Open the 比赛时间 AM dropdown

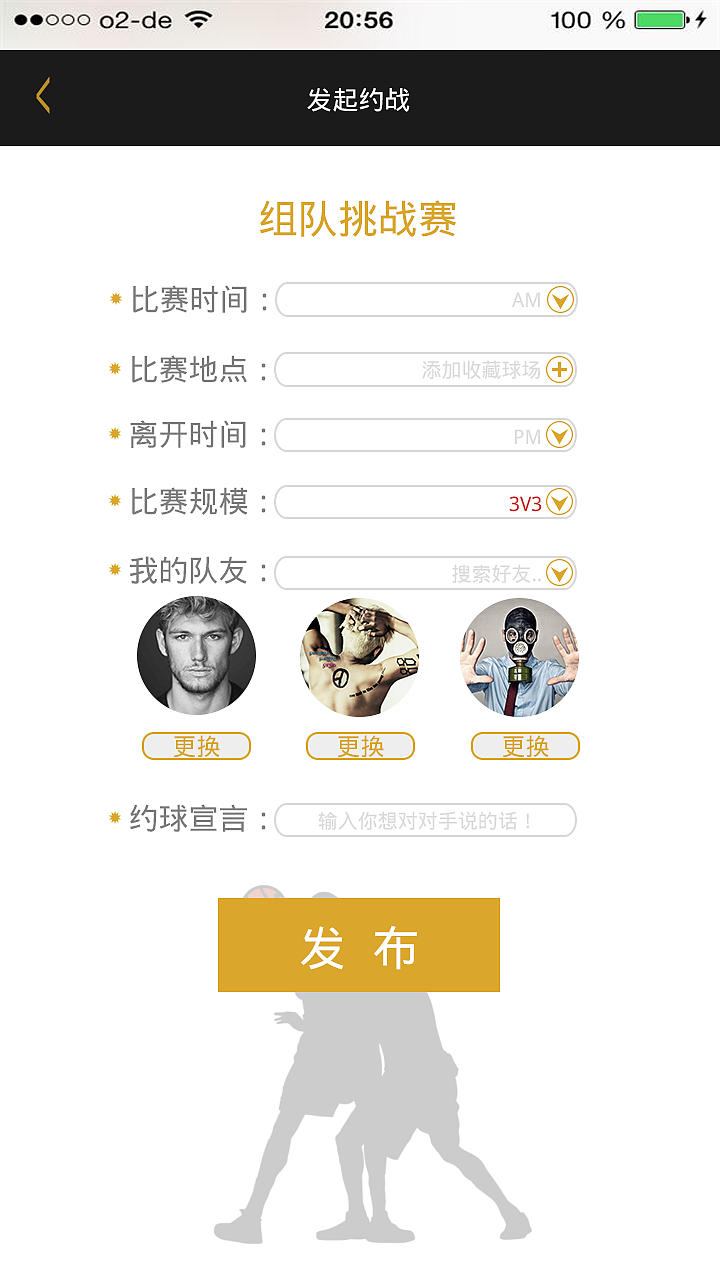click(425, 299)
